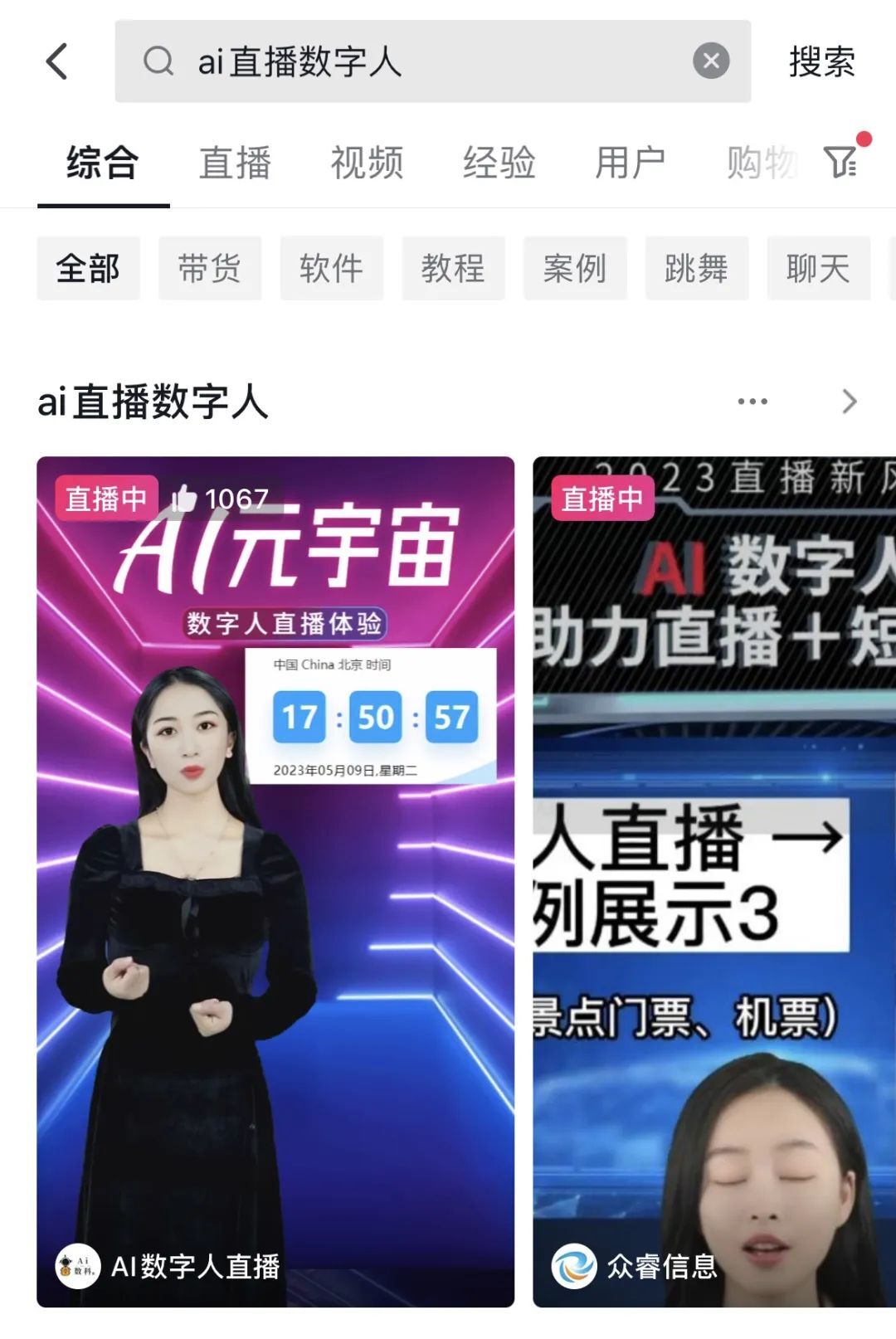Click the AI数科 avatar on the left livestream
Image resolution: width=896 pixels, height=1339 pixels.
77,1265
